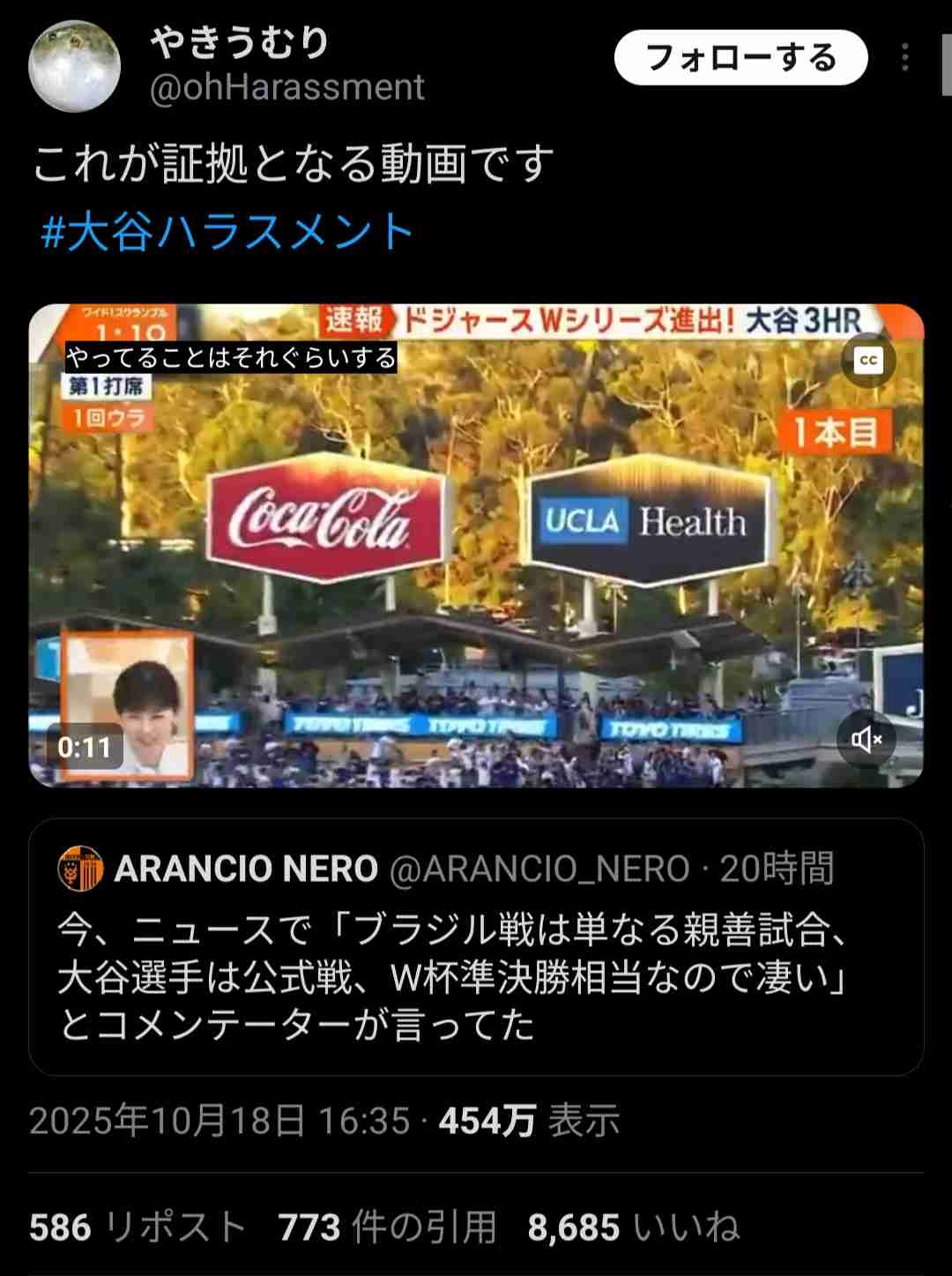Open the やきうむり profile avatar
The image size is (952, 1276).
click(74, 67)
